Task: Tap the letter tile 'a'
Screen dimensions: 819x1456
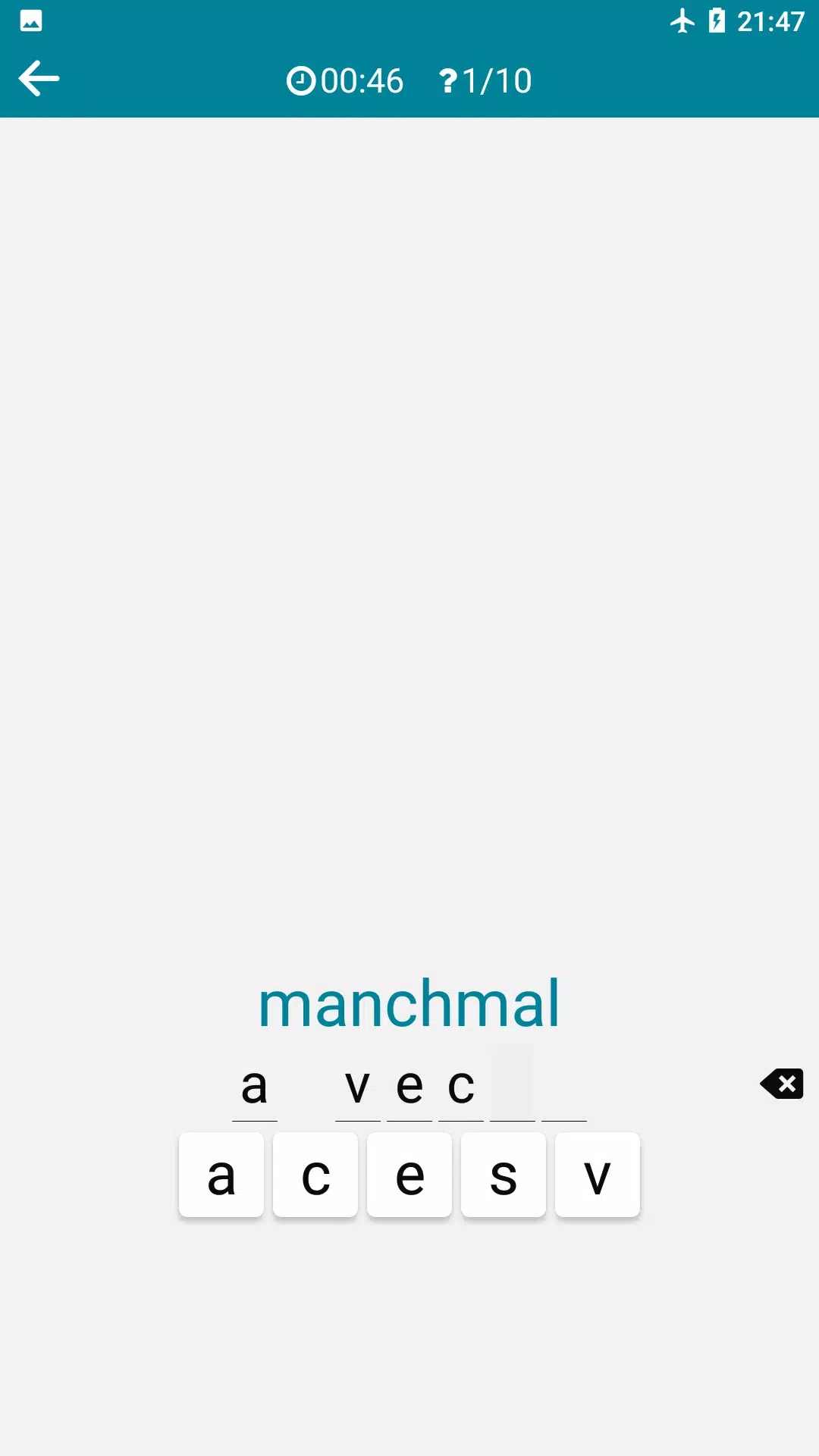Action: (x=221, y=1175)
